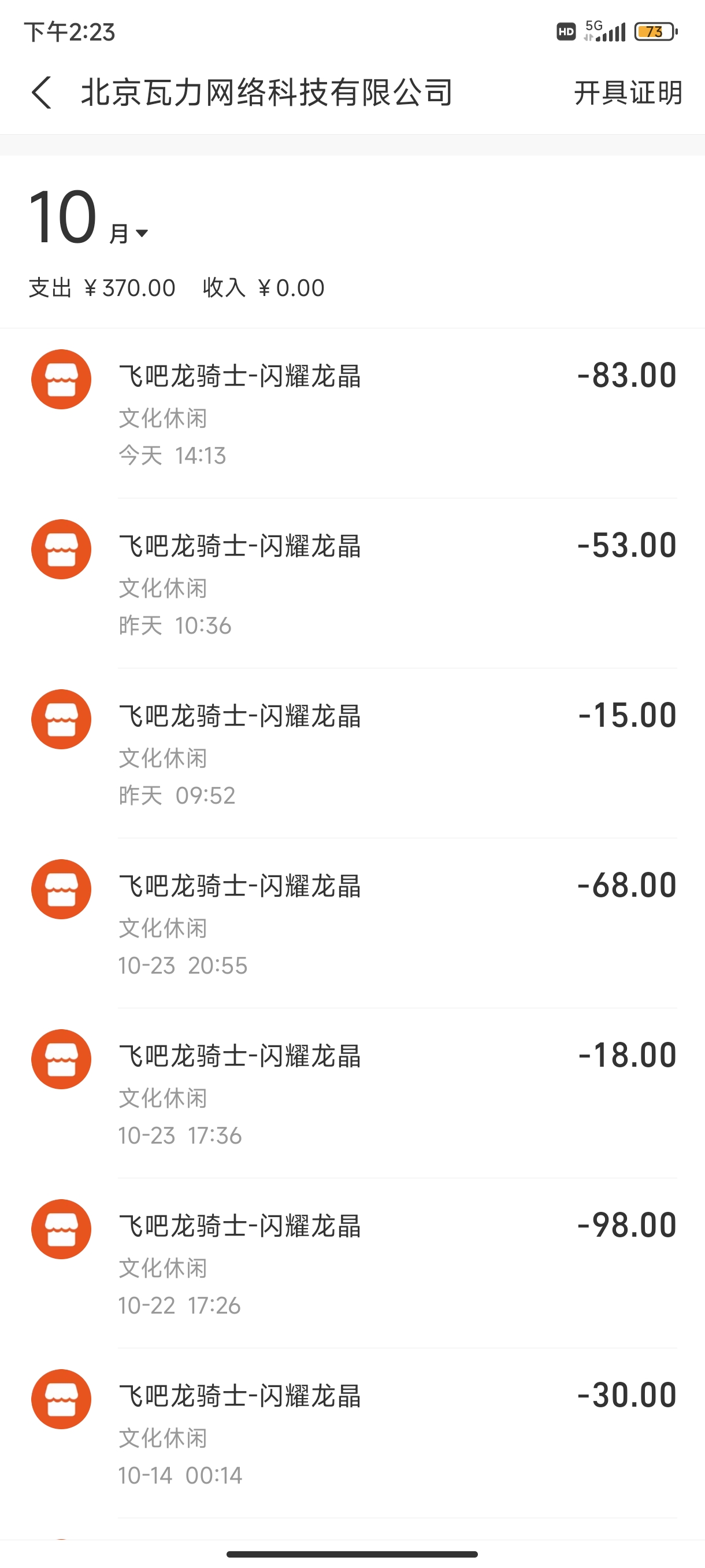This screenshot has height=1568, width=705.
Task: Click the shop icon beside the -83.00 transaction
Action: (x=61, y=379)
